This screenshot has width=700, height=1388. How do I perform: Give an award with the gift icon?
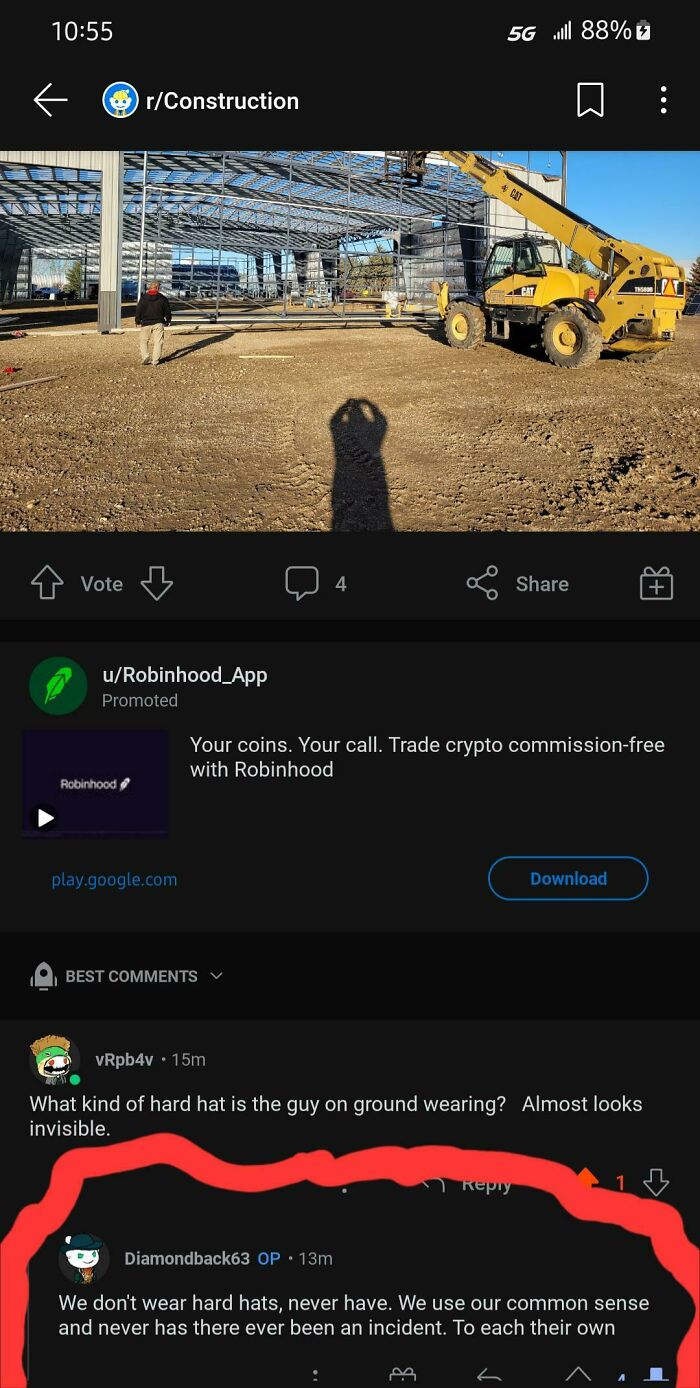click(656, 583)
